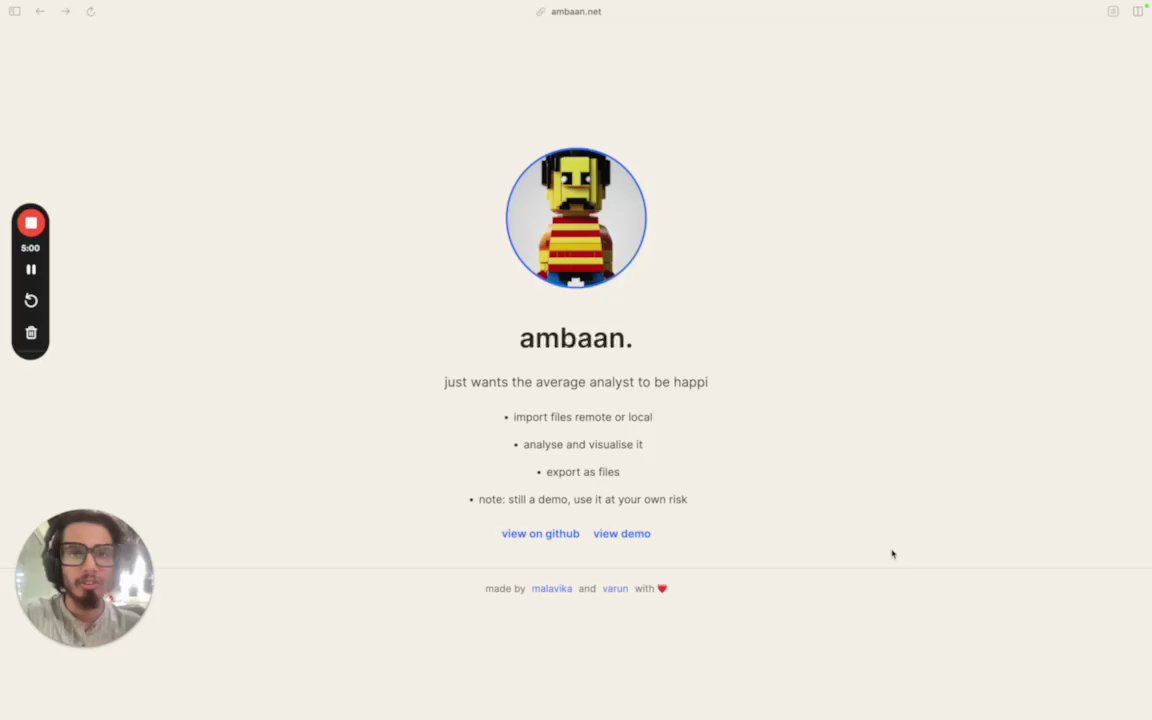This screenshot has width=1152, height=720.
Task: Focus the ambaan.net address bar
Action: 575,11
